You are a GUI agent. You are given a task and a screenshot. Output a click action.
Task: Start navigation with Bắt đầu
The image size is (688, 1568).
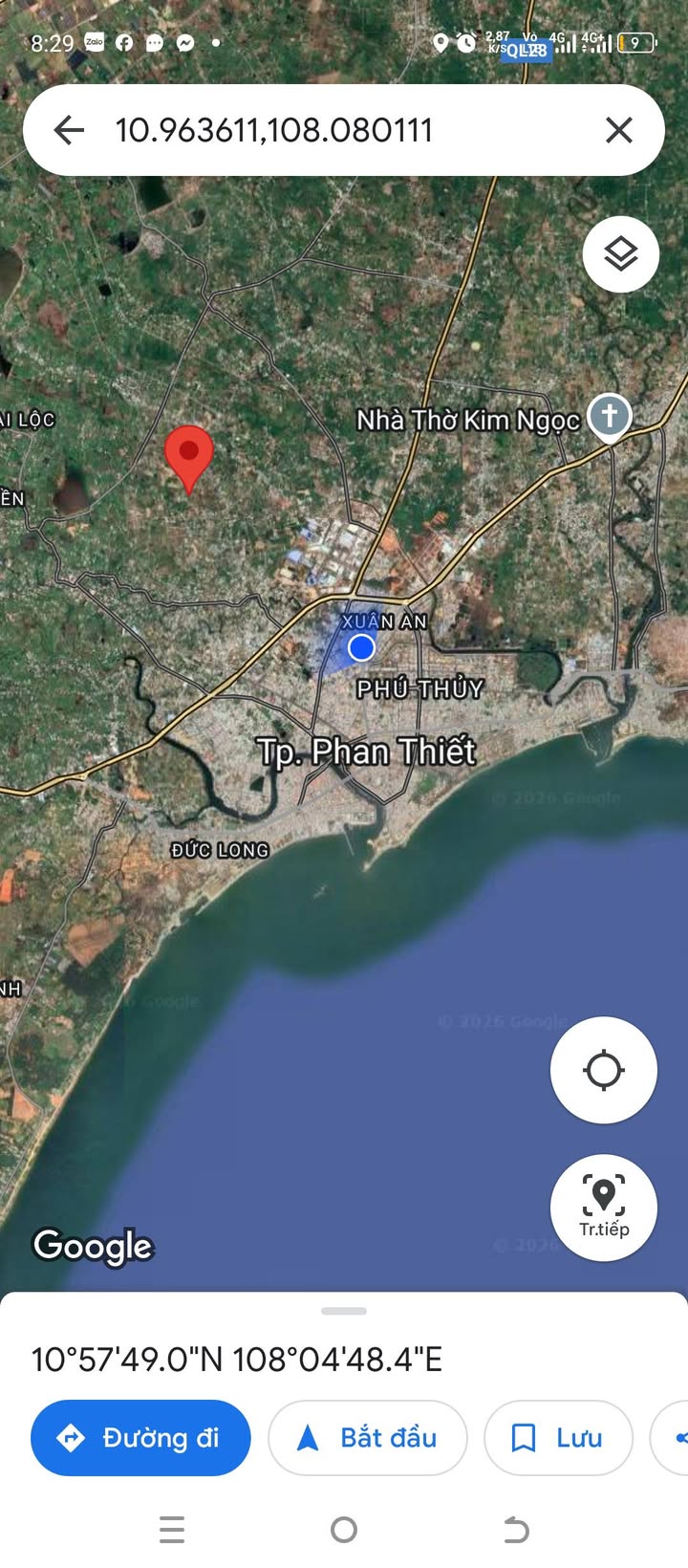368,1438
